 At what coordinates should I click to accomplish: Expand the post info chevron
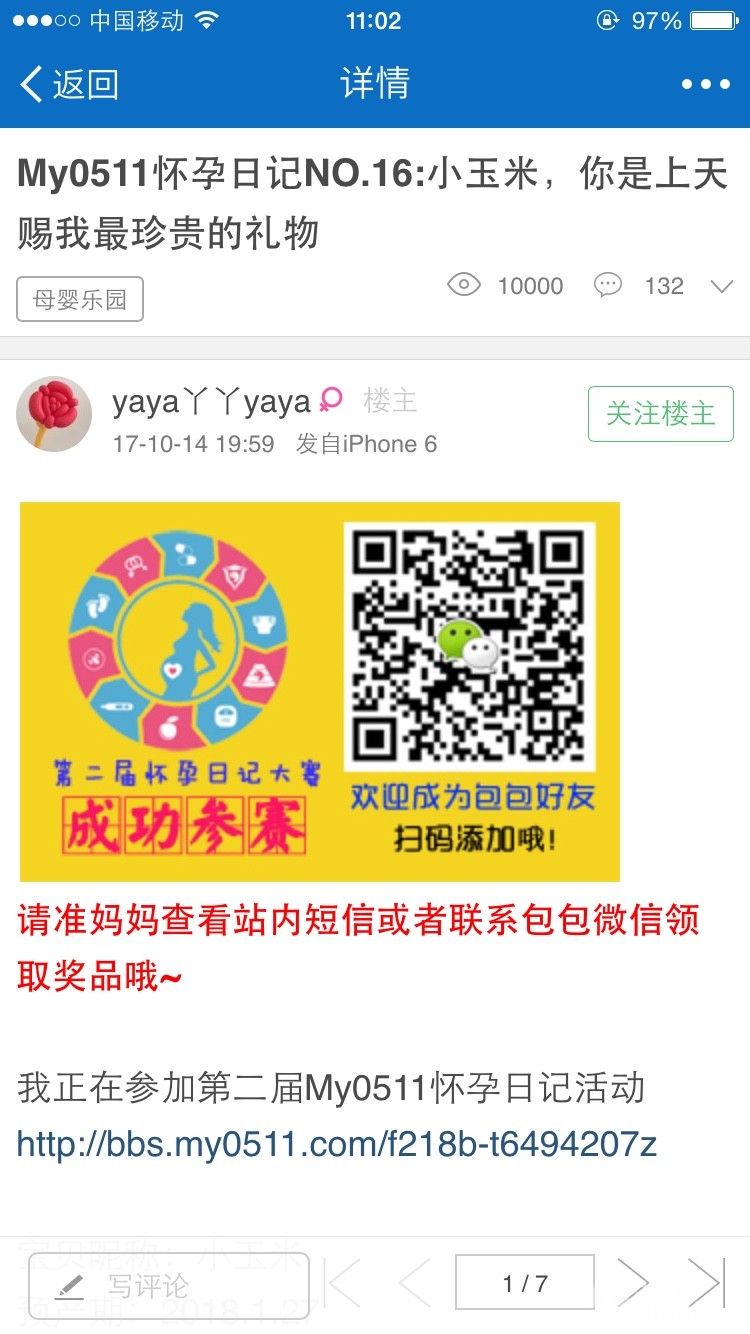(722, 287)
